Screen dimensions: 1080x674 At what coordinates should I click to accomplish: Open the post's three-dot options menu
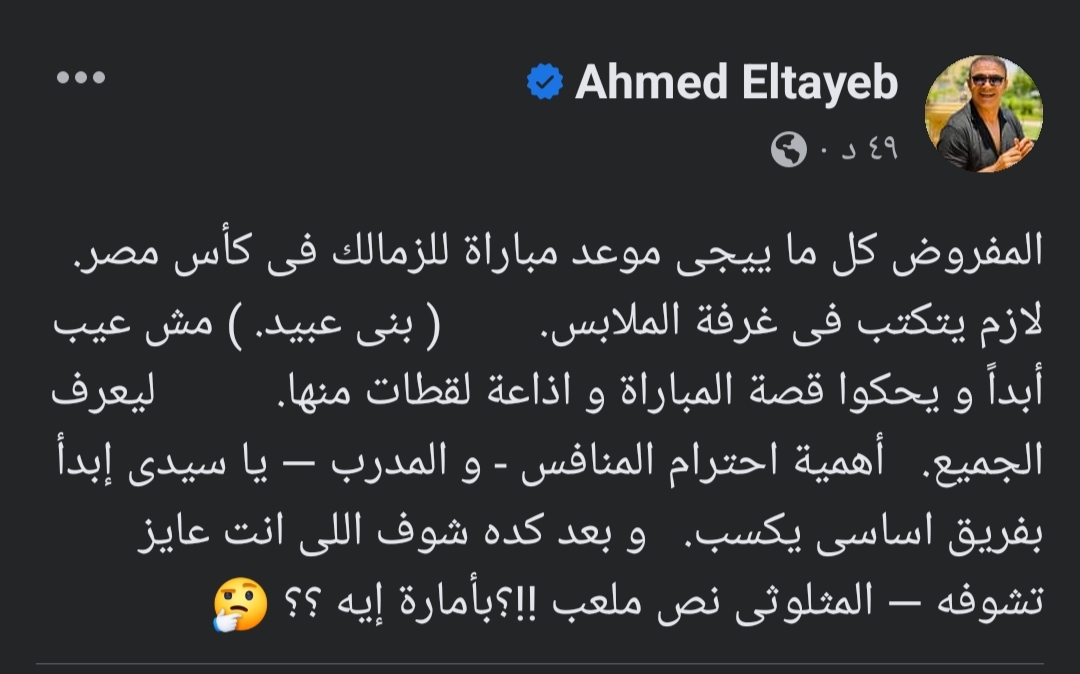point(81,79)
